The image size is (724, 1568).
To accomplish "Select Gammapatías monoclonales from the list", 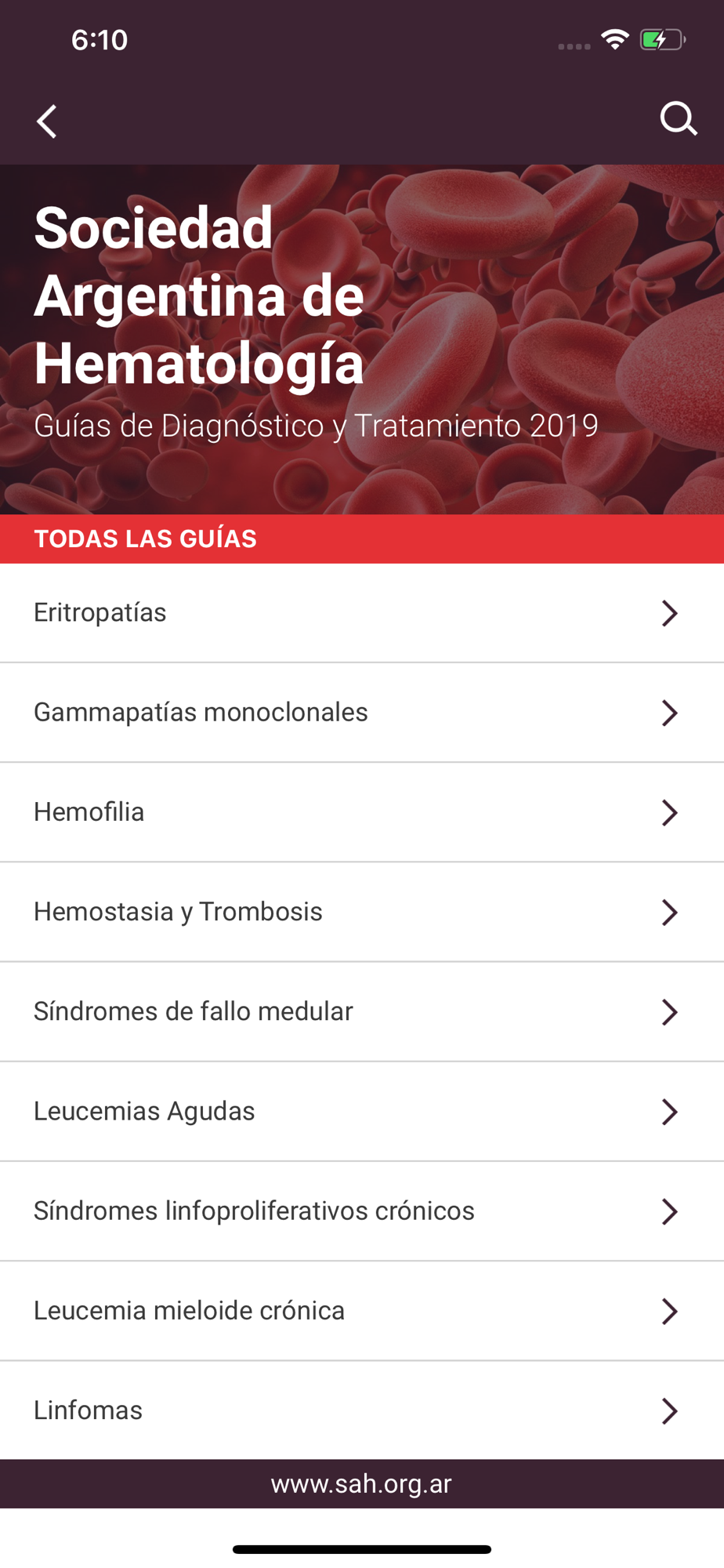I will click(360, 713).
